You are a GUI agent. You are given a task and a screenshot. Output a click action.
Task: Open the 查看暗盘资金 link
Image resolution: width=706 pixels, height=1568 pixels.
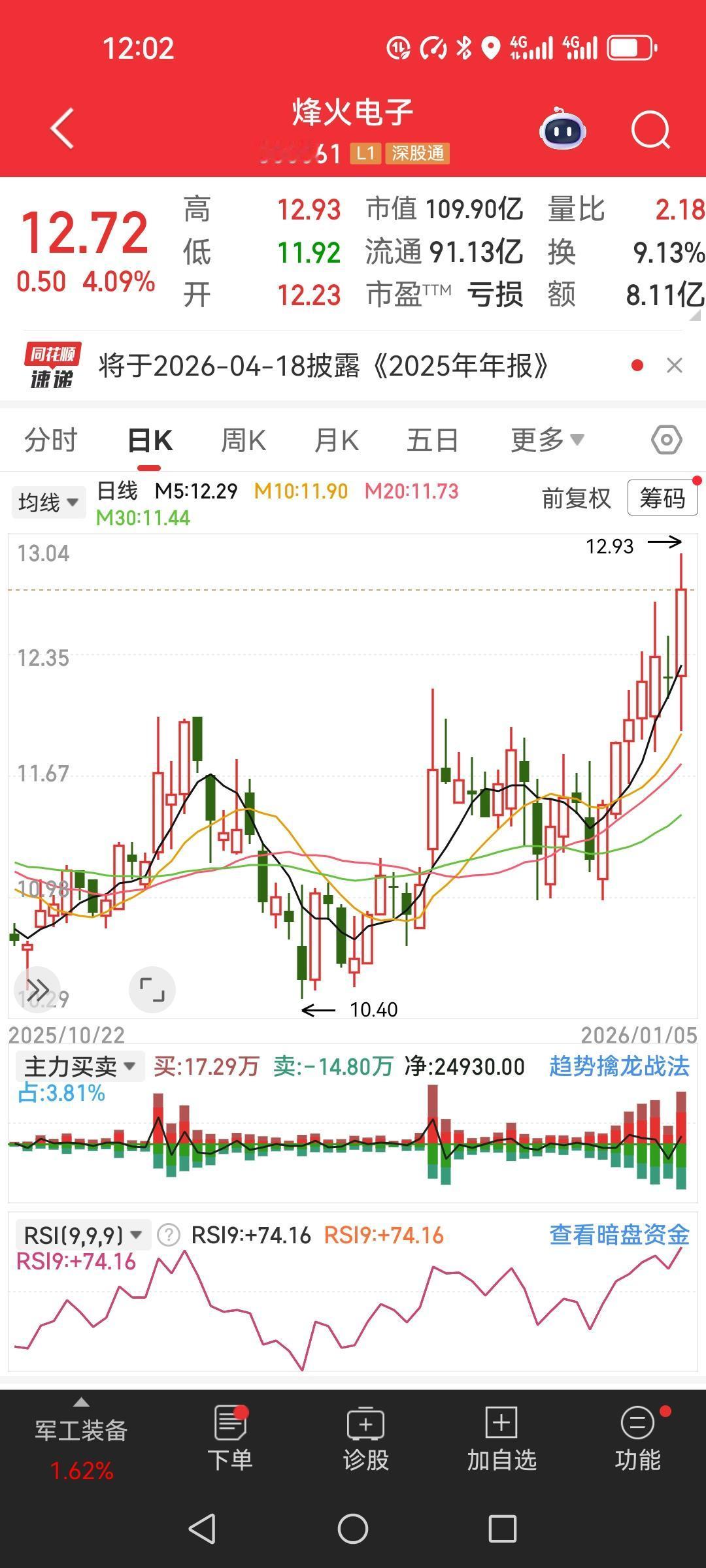[619, 1235]
